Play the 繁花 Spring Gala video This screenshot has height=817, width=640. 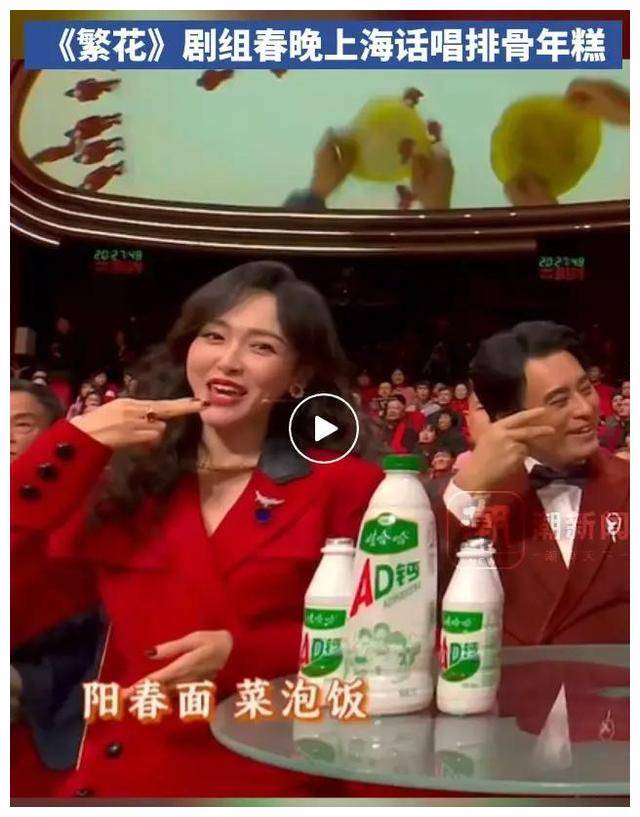[323, 428]
